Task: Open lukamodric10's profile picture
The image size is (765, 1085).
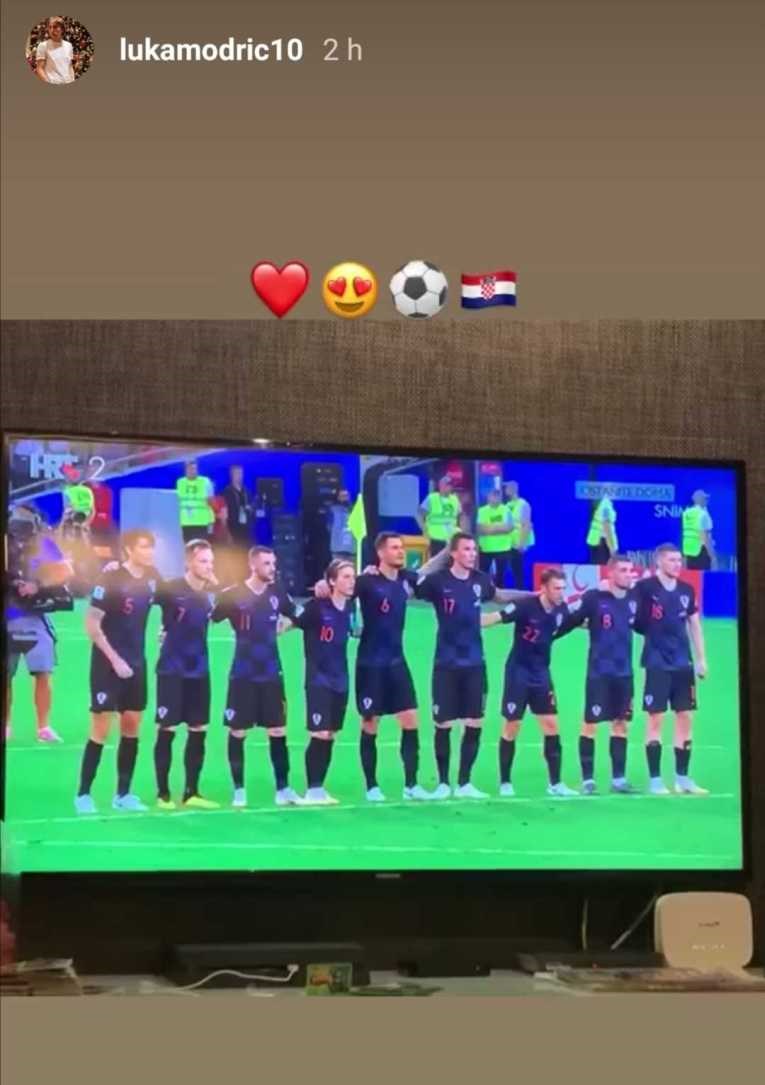Action: pyautogui.click(x=59, y=50)
